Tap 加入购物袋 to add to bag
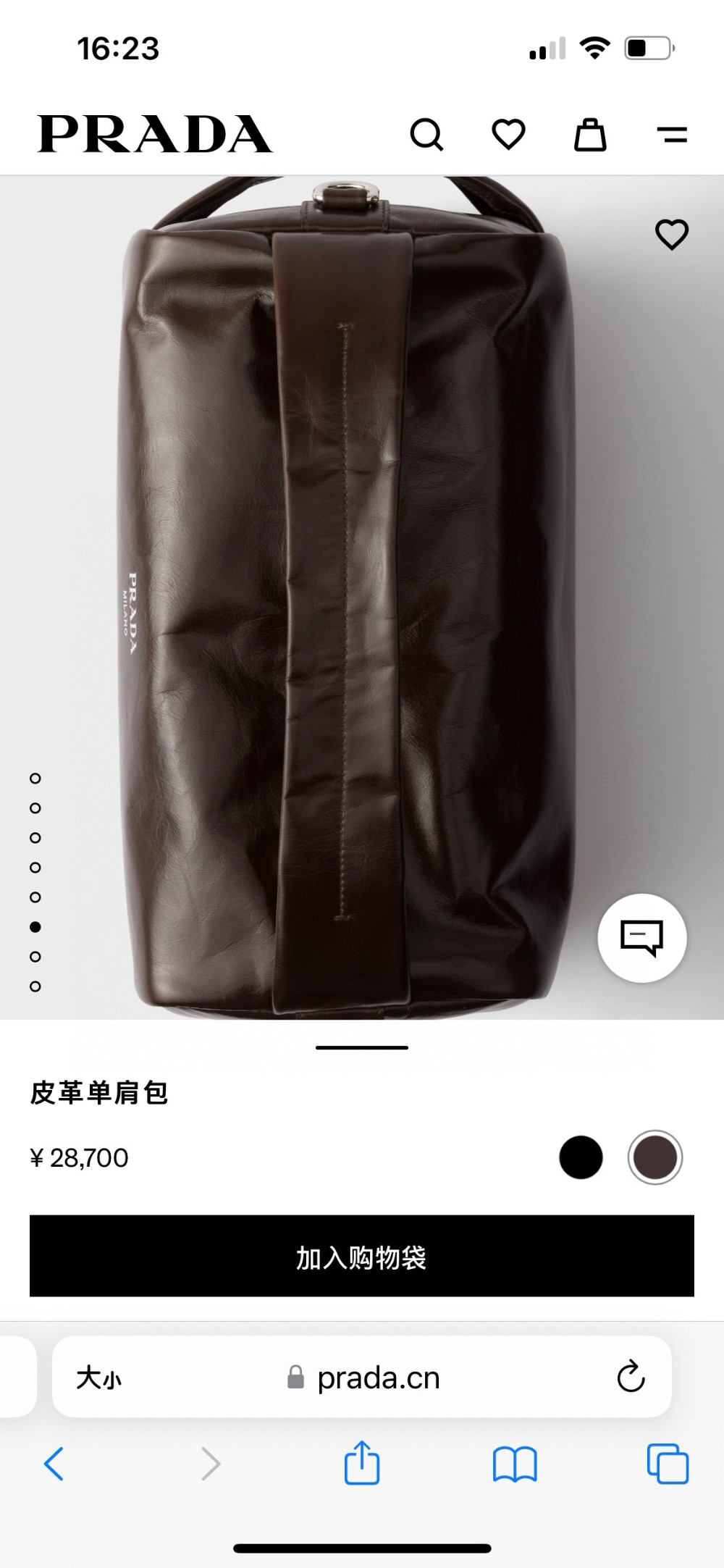The image size is (724, 1568). click(x=362, y=1256)
